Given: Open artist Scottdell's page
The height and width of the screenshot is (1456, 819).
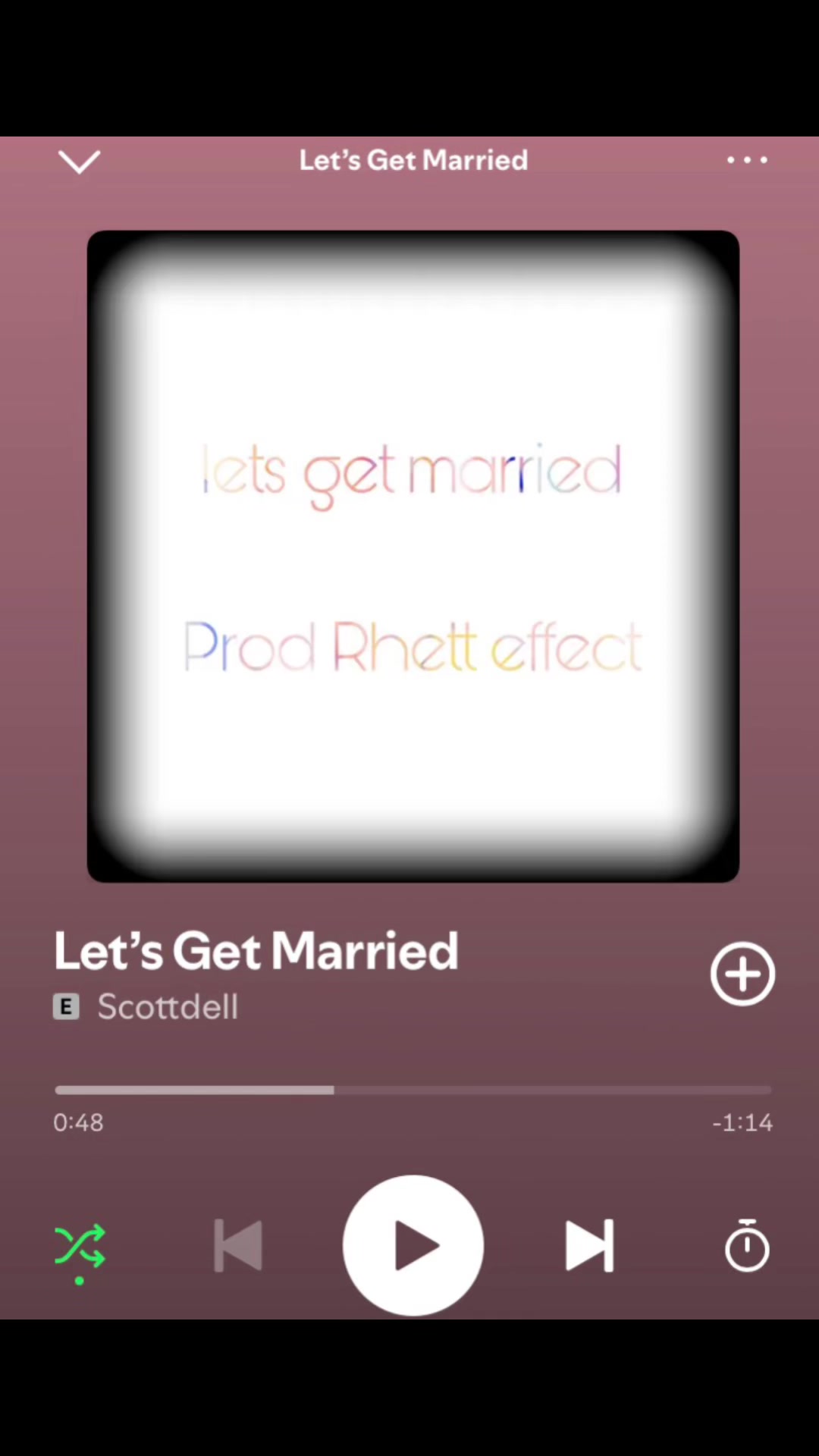Looking at the screenshot, I should click(x=168, y=1007).
